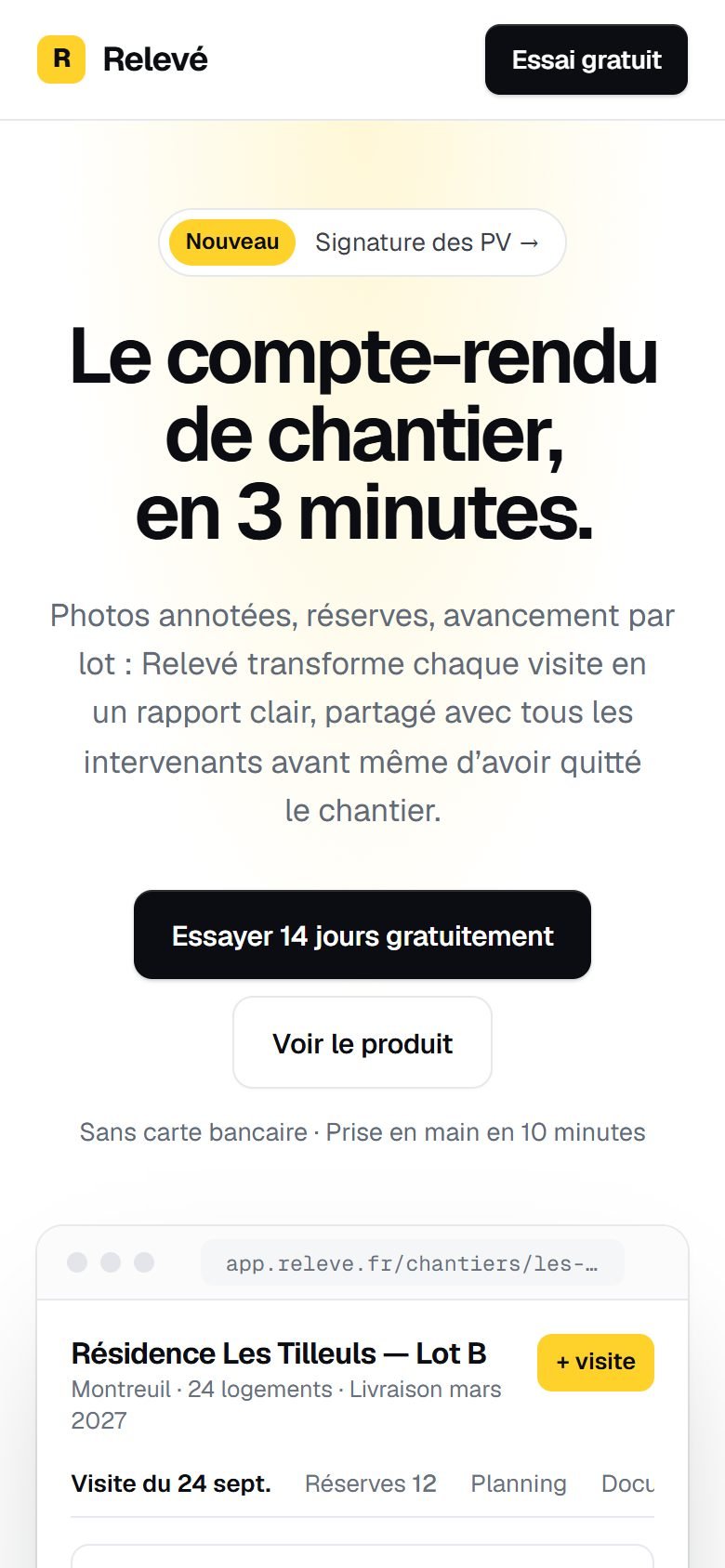Start the 14 jours gratuitement trial

pyautogui.click(x=362, y=934)
